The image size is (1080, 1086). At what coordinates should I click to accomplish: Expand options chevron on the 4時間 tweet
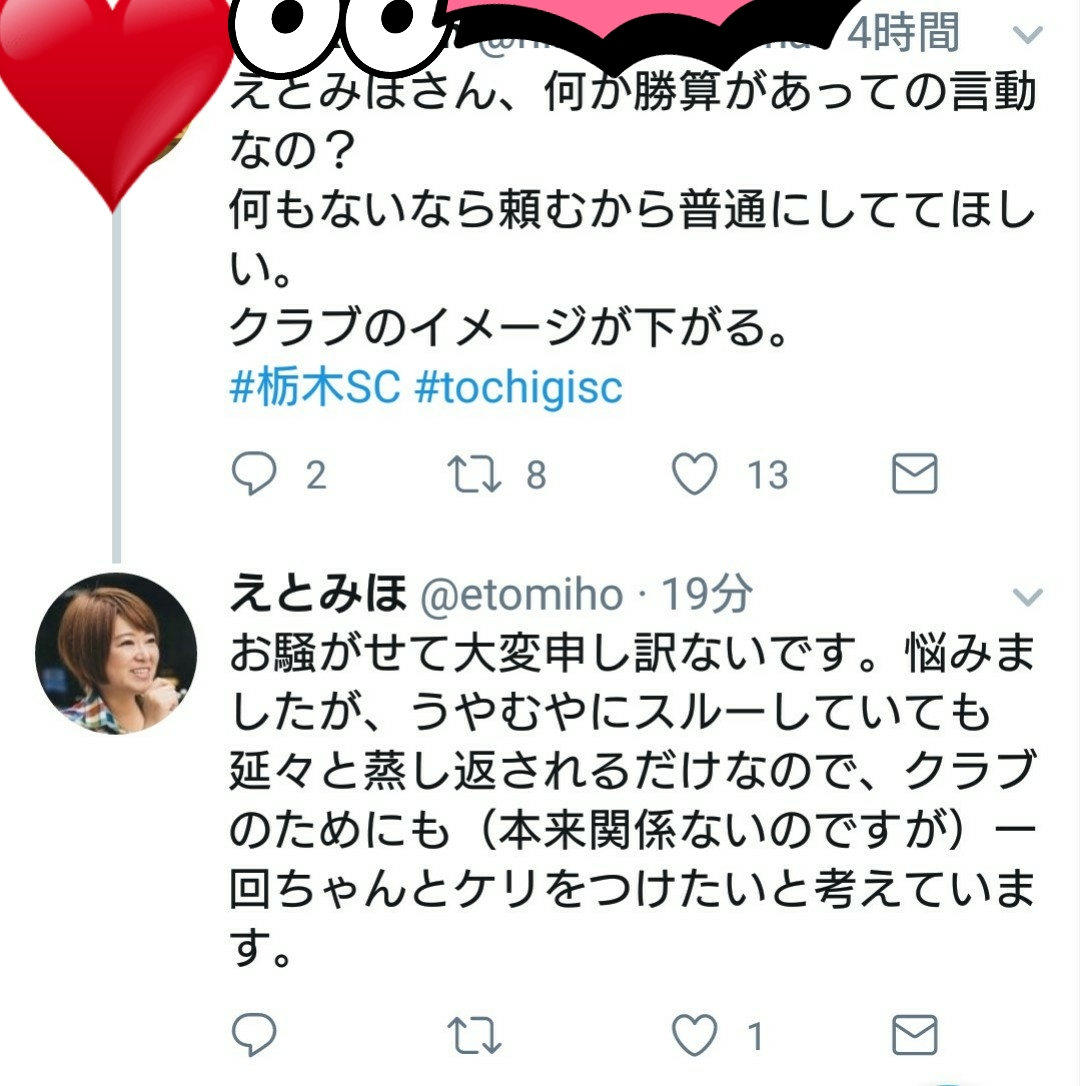coord(1027,37)
